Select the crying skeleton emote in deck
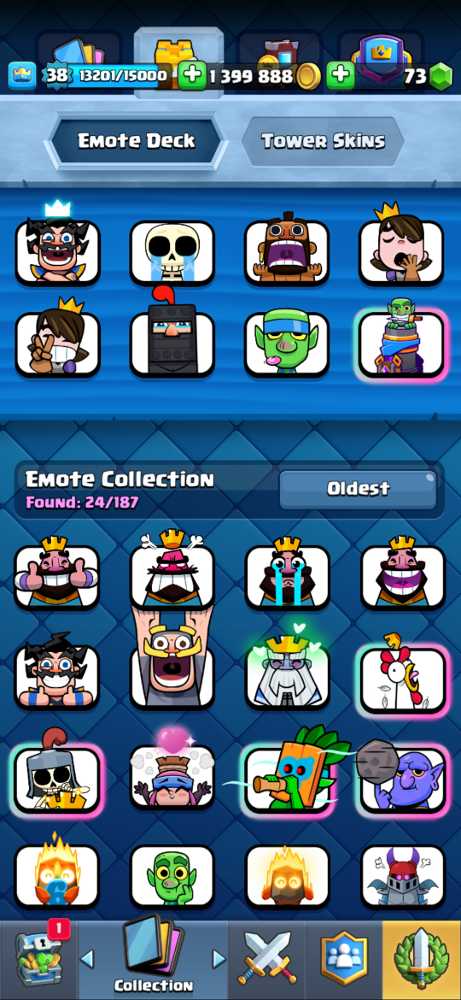Viewport: 461px width, 1000px height. pyautogui.click(x=172, y=253)
